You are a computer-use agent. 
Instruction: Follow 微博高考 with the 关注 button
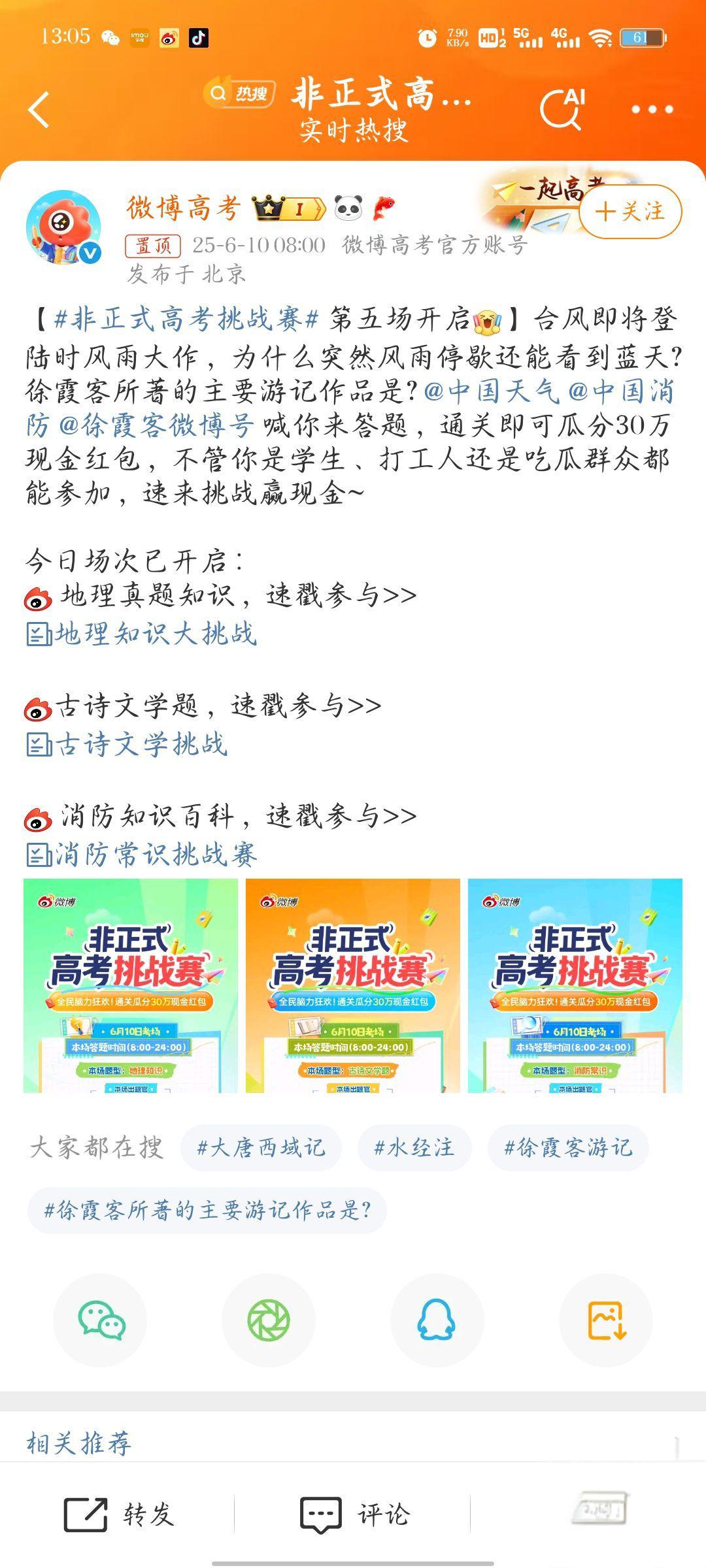point(630,212)
